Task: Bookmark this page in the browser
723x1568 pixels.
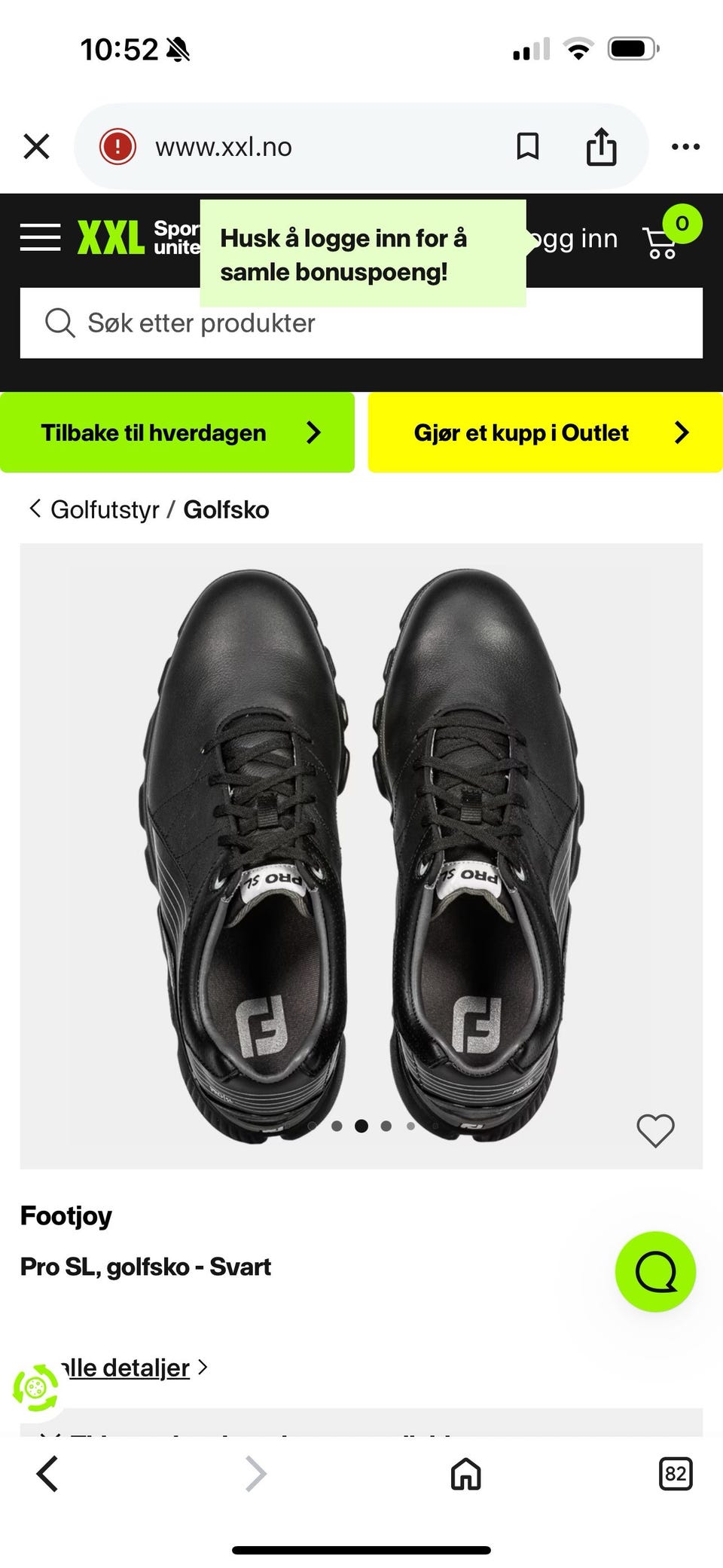Action: click(527, 146)
